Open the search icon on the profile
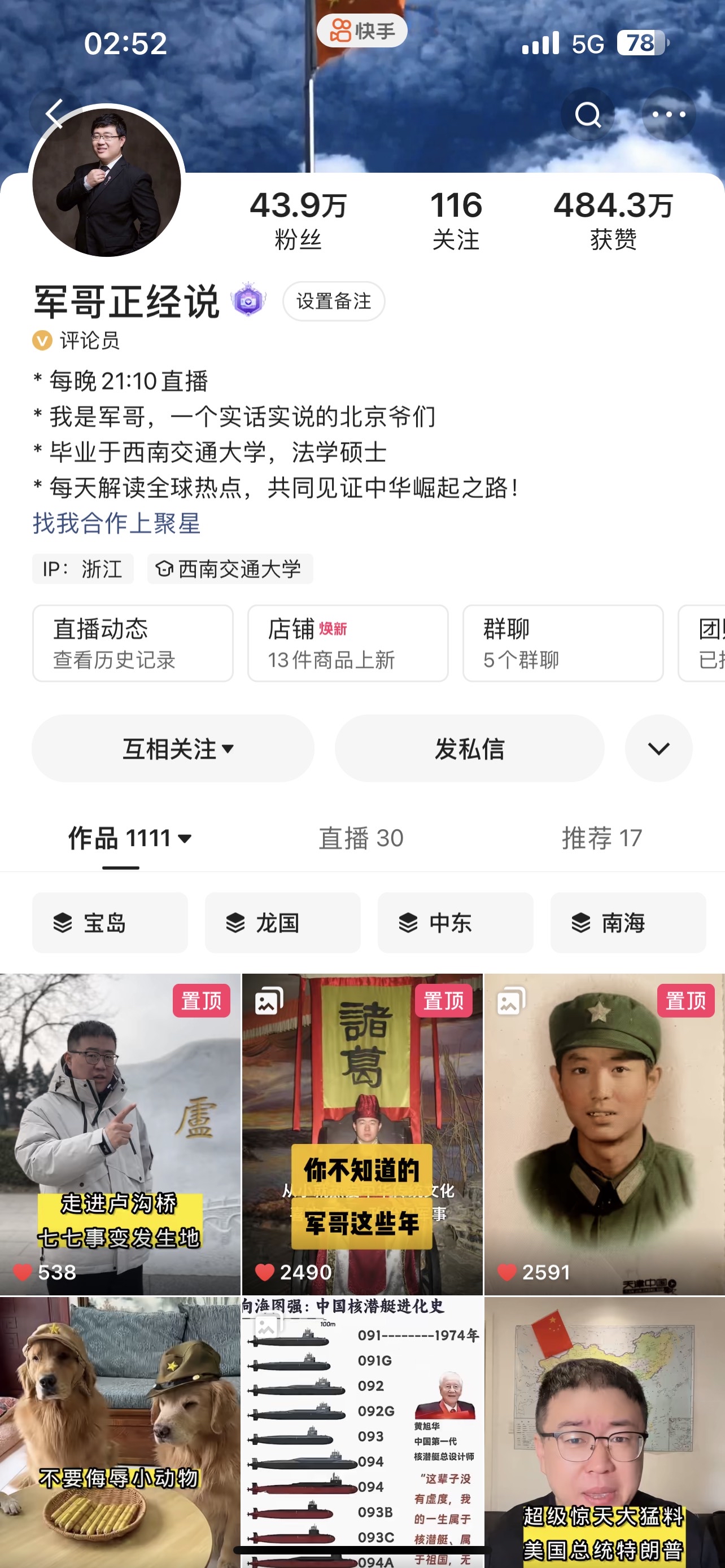Viewport: 725px width, 1568px height. coord(587,114)
